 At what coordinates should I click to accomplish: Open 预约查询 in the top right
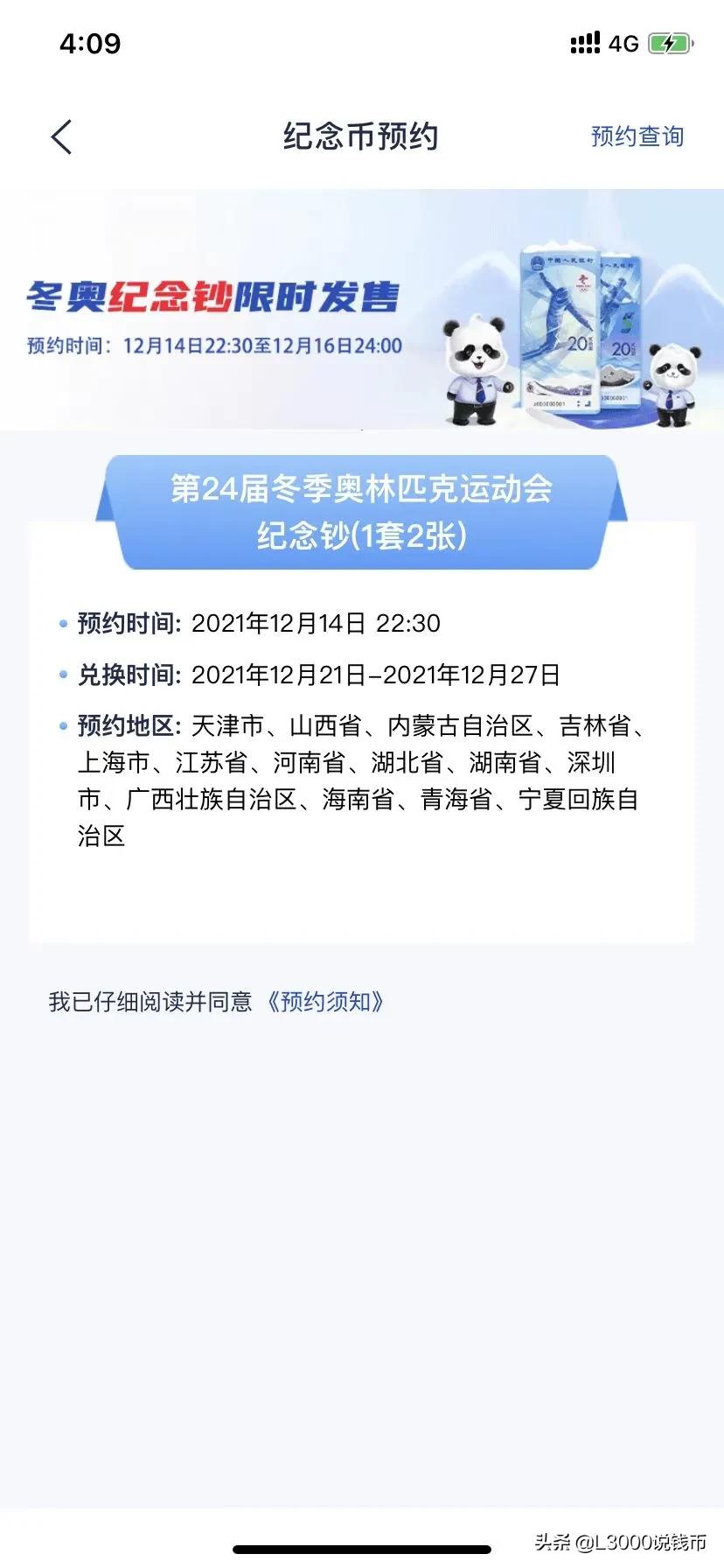tap(636, 136)
